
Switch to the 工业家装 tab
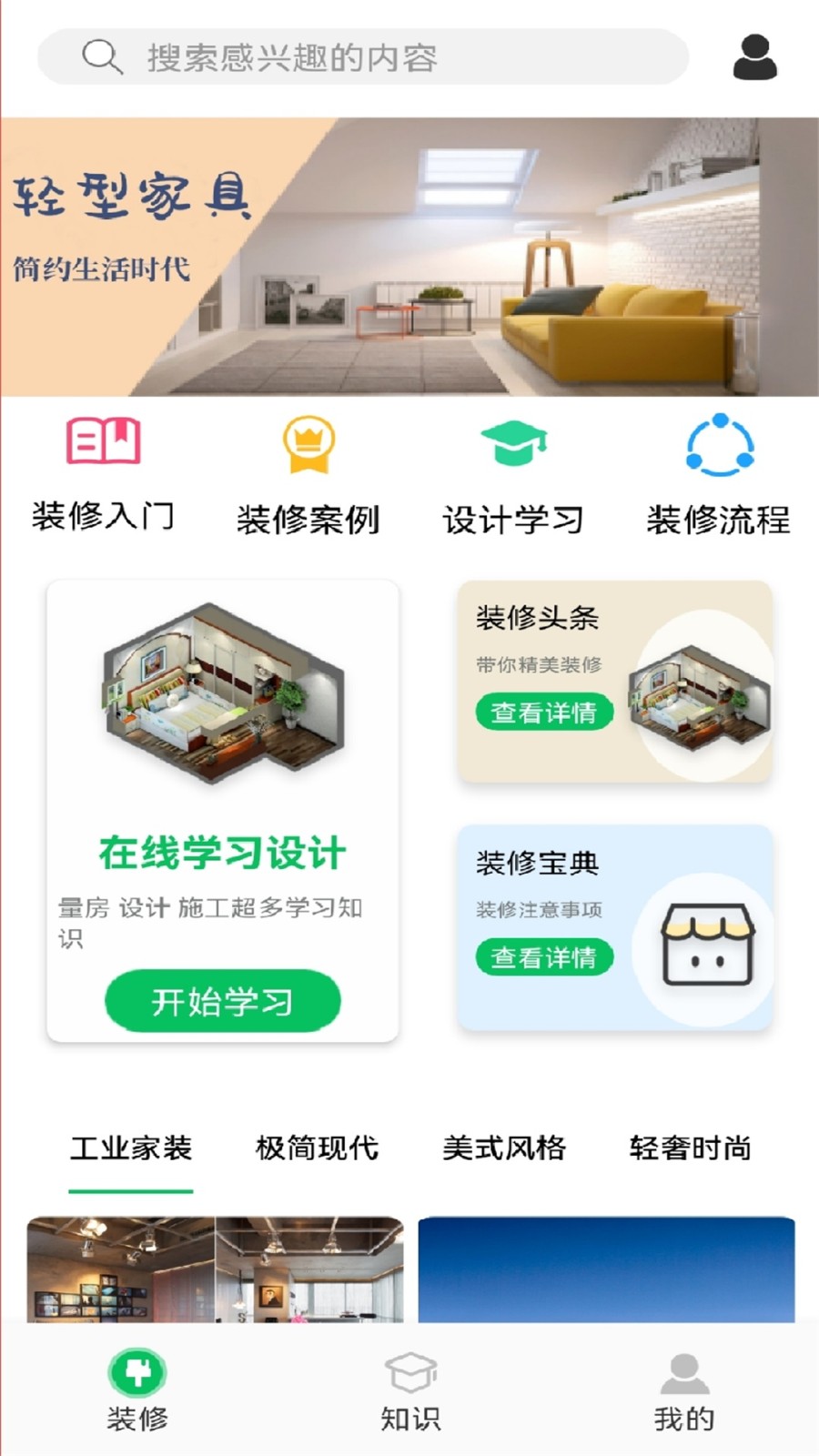(131, 1148)
